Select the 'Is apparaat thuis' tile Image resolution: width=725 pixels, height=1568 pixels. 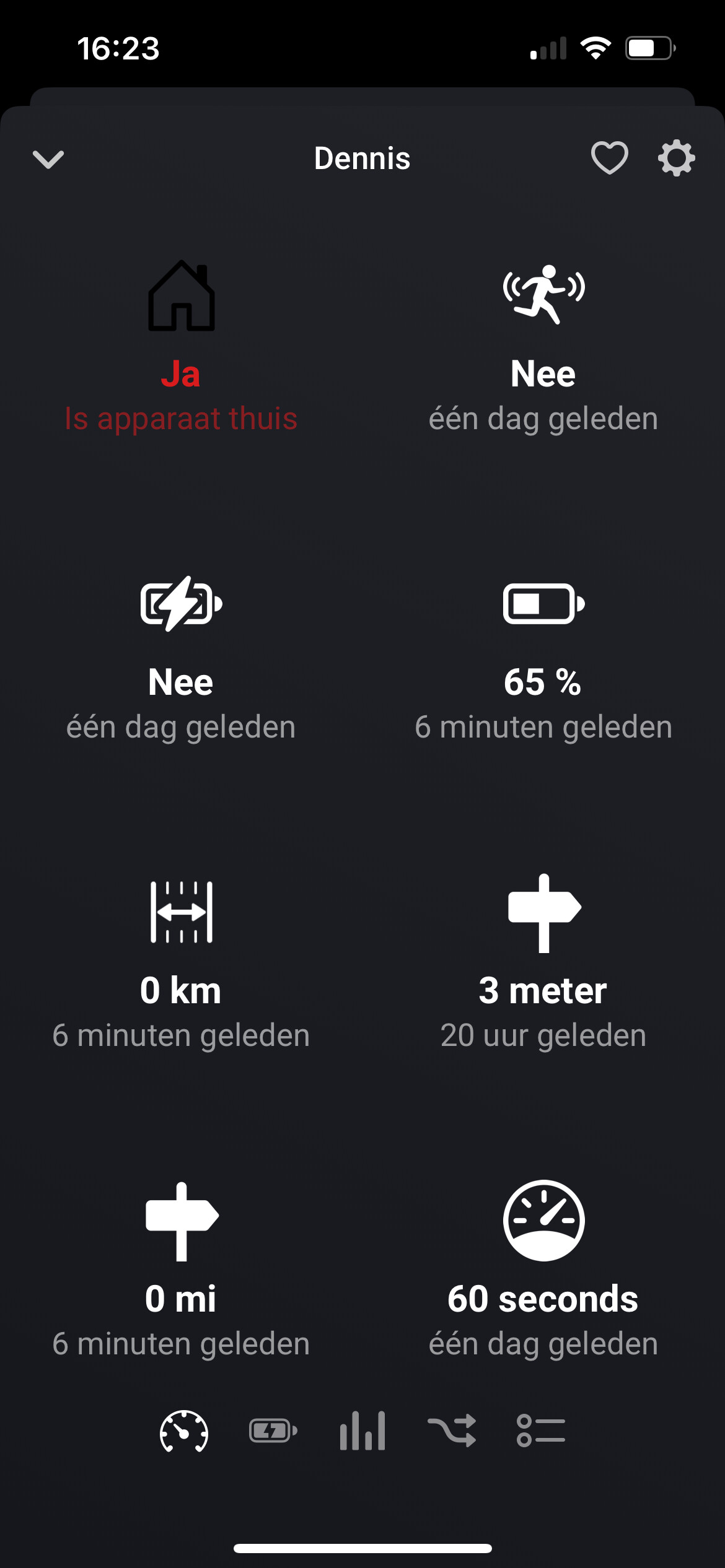[x=181, y=347]
